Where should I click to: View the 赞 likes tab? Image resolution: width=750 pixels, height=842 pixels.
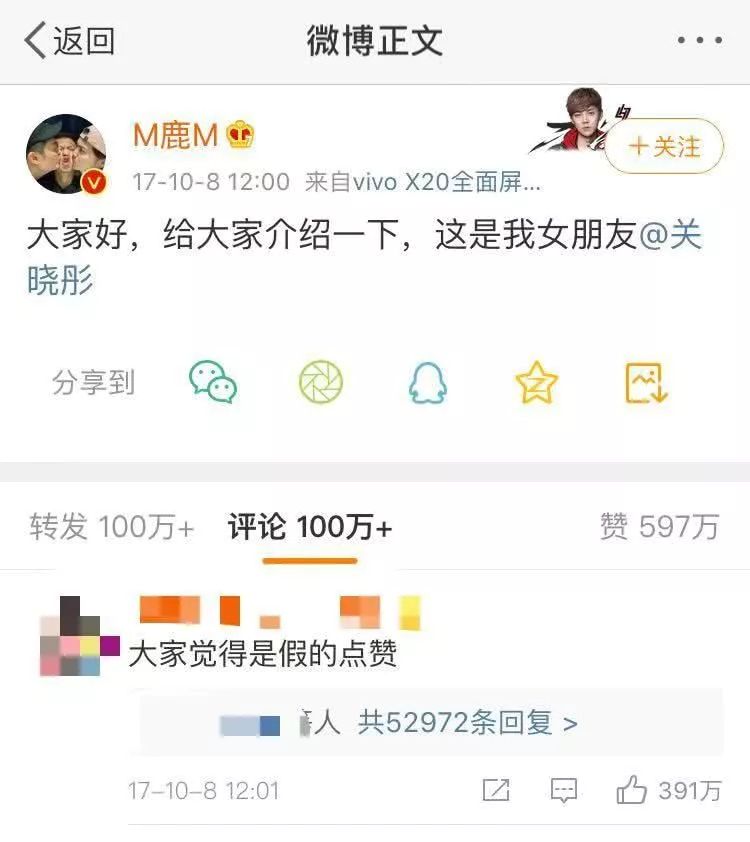point(659,527)
